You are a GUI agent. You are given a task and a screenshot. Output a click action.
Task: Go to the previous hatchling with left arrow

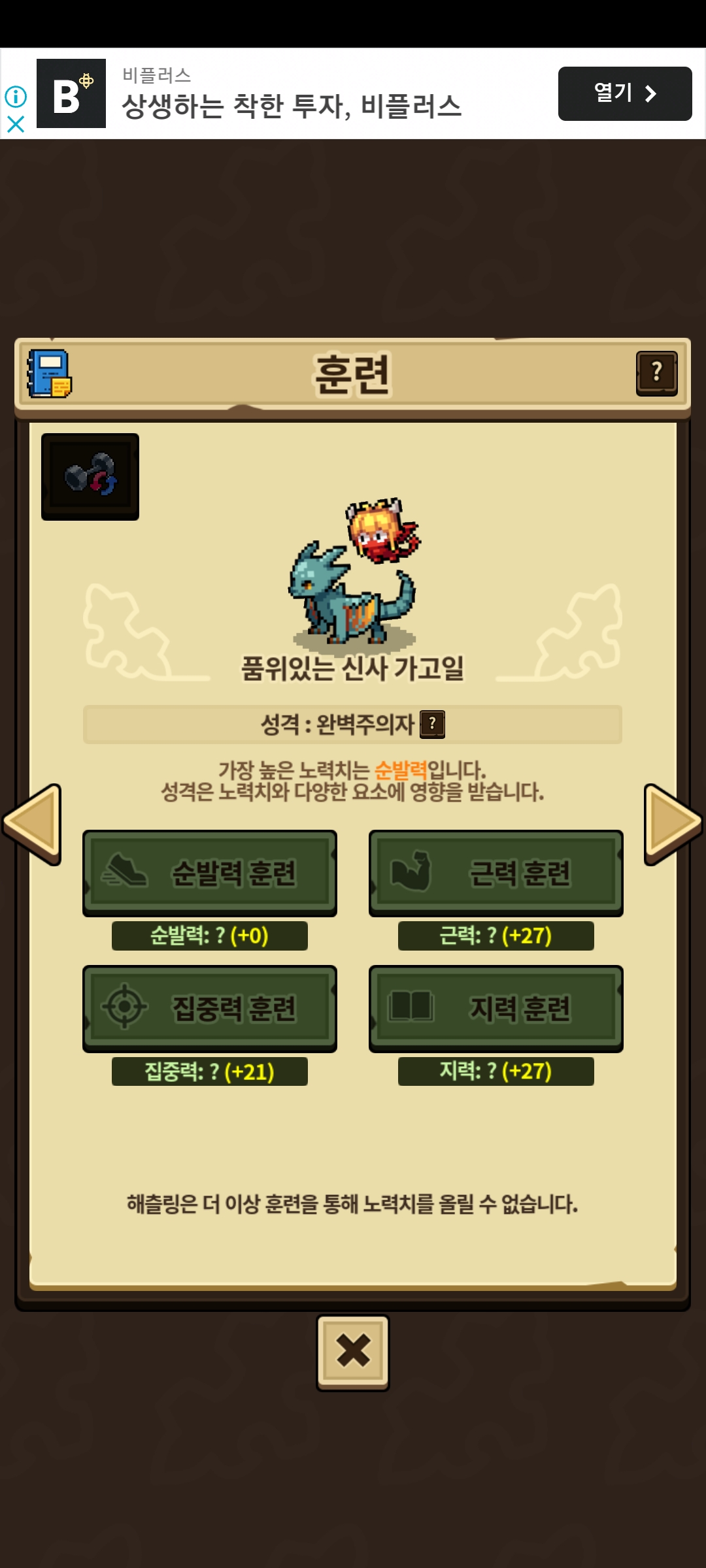click(x=33, y=825)
